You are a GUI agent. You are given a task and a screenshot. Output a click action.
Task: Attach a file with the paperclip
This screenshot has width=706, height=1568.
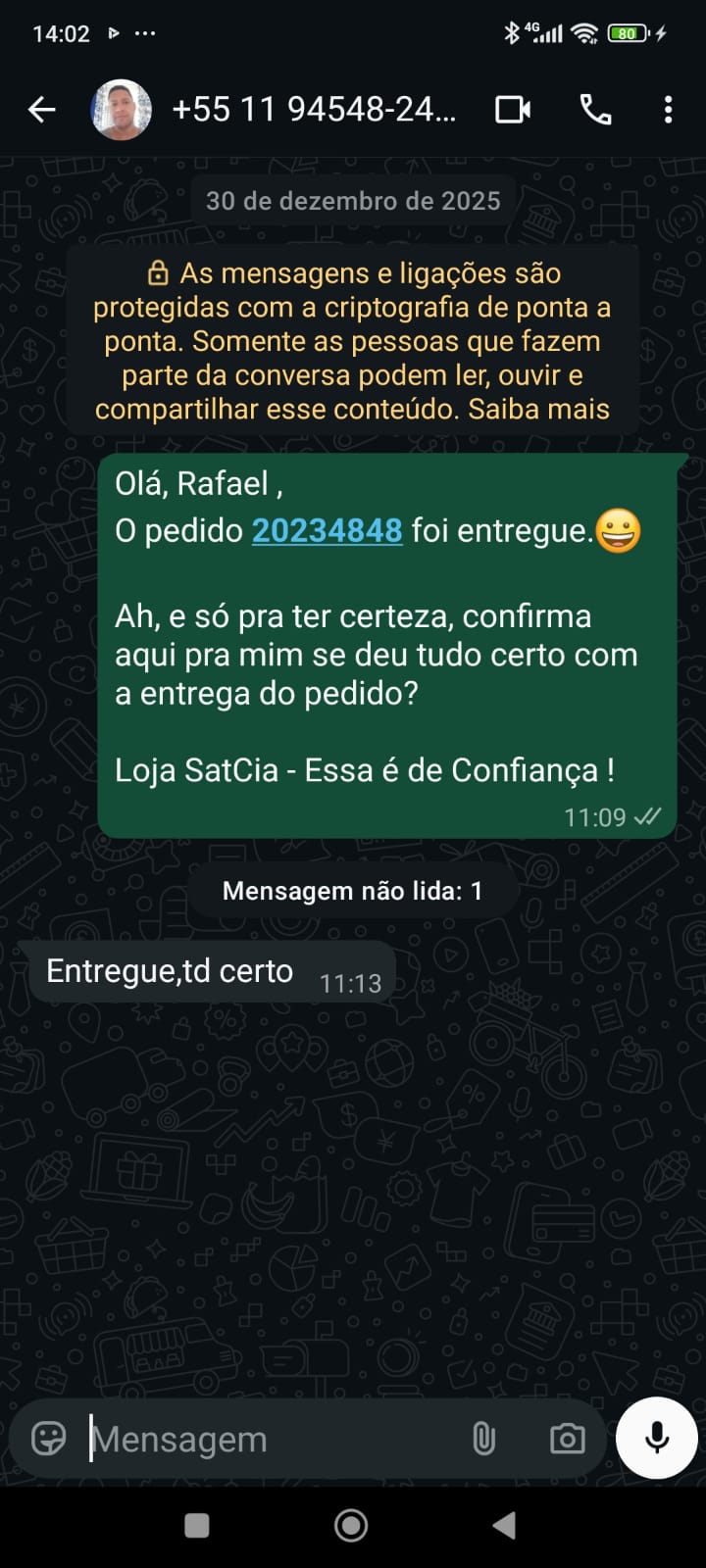(x=483, y=1439)
